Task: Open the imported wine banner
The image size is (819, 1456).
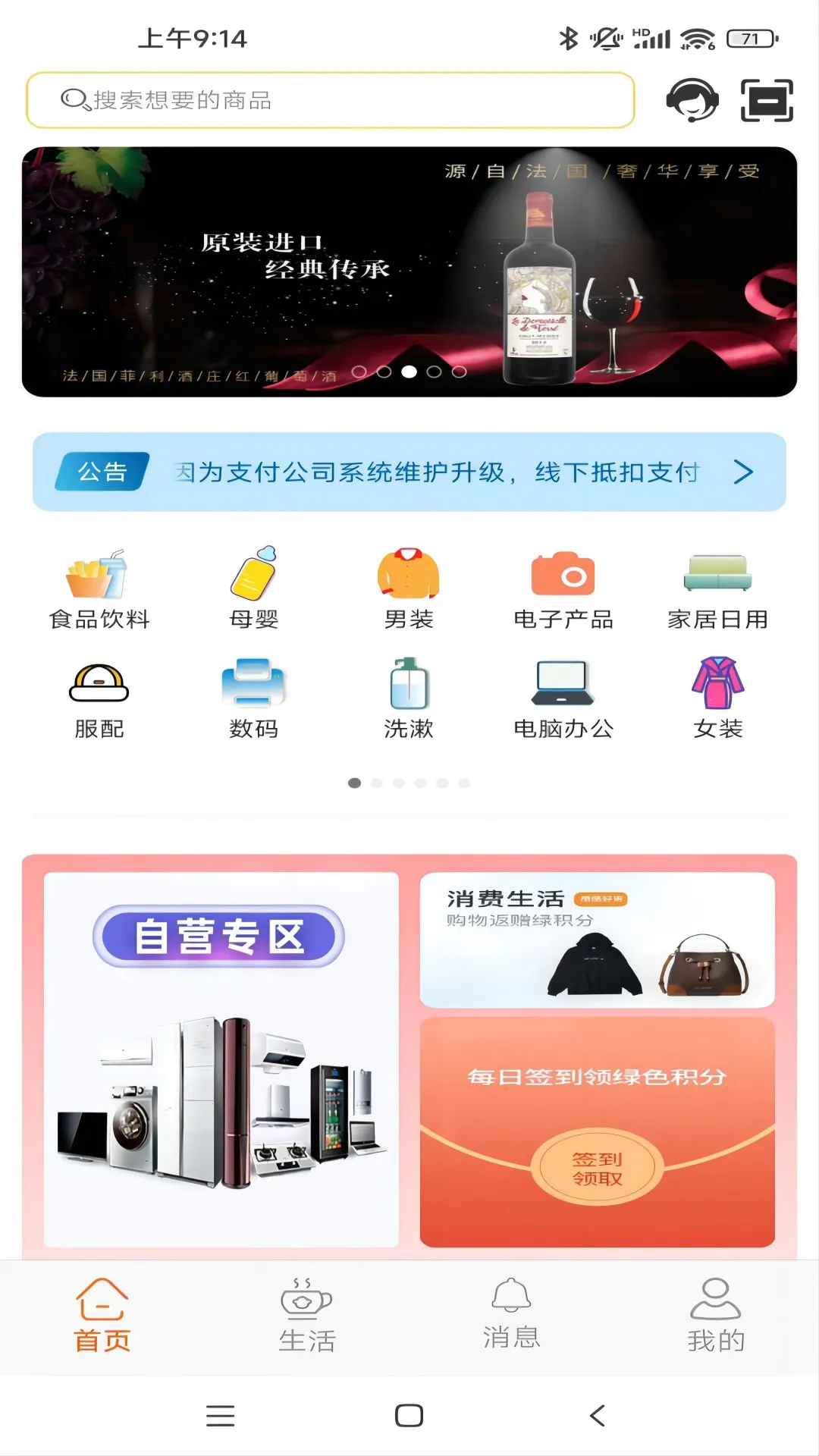Action: [x=409, y=271]
